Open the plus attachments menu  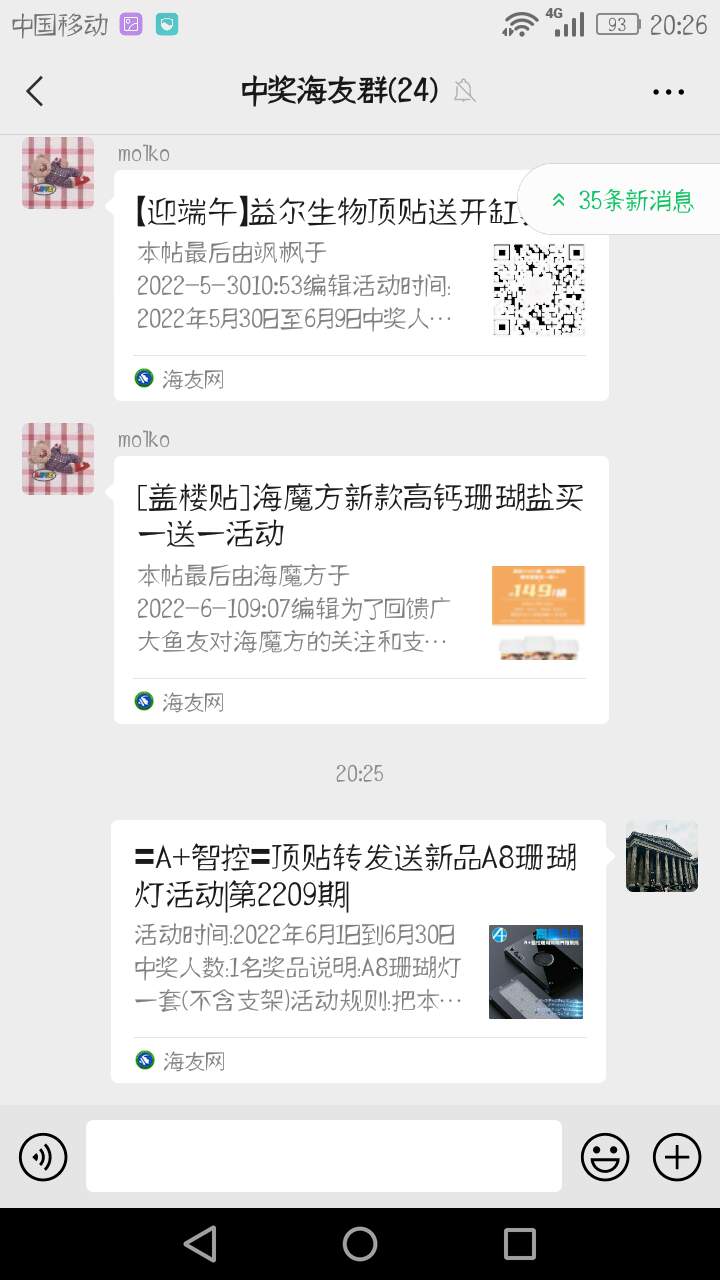pos(677,1157)
